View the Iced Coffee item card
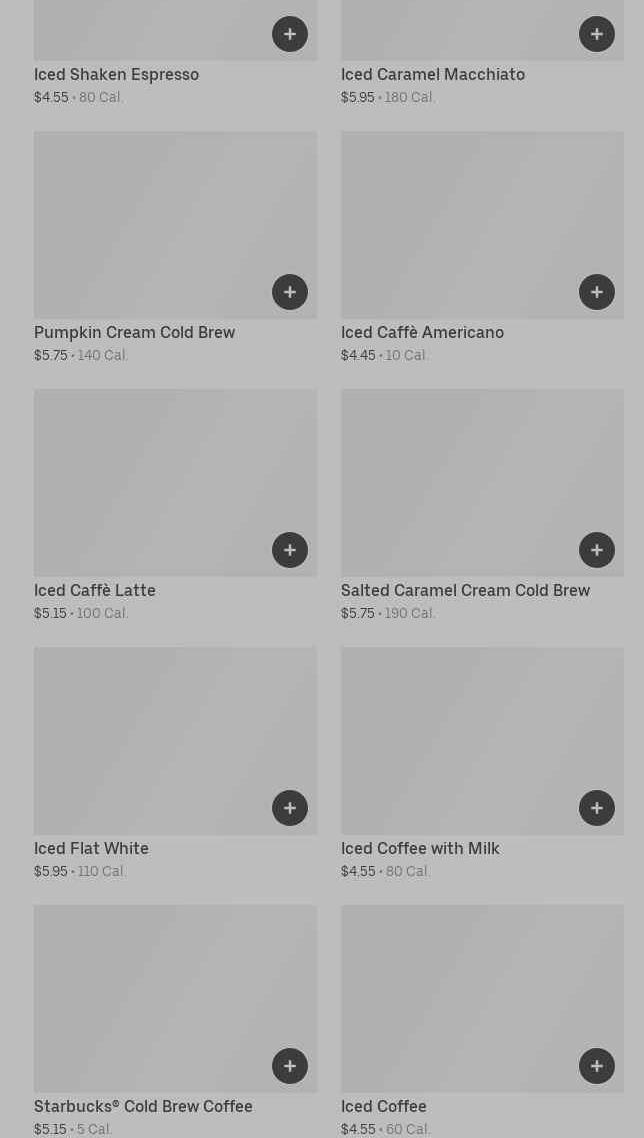Image resolution: width=644 pixels, height=1138 pixels. [482, 1020]
